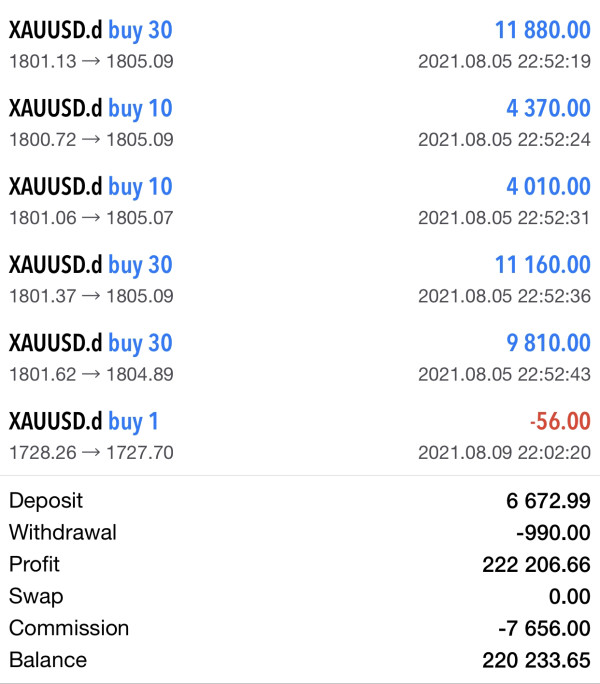Tap the buy 30 trade with profit 9 810.00

coord(300,356)
